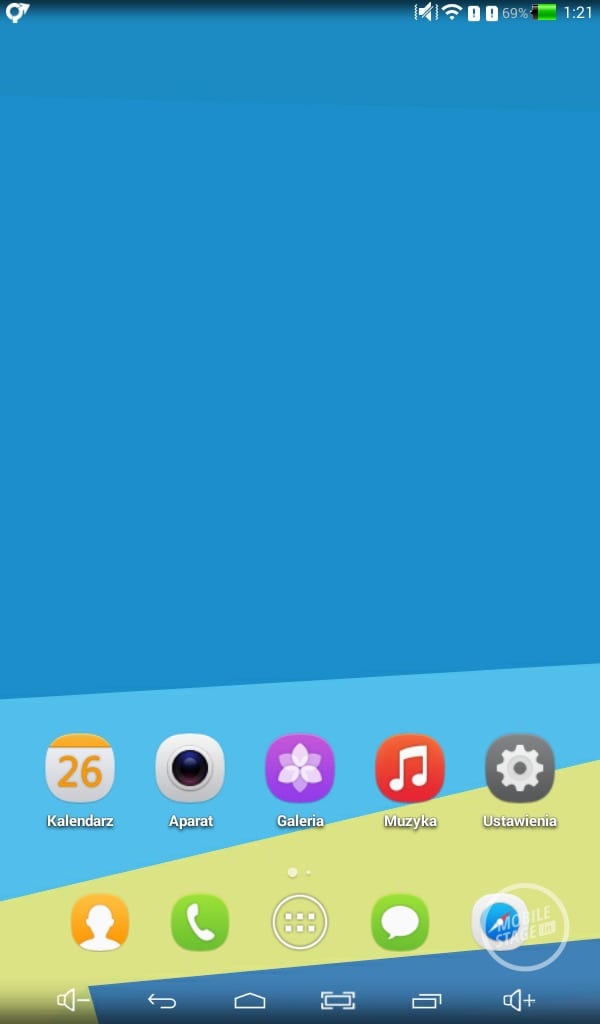Tap the volume up button in navigation bar

pyautogui.click(x=519, y=1000)
